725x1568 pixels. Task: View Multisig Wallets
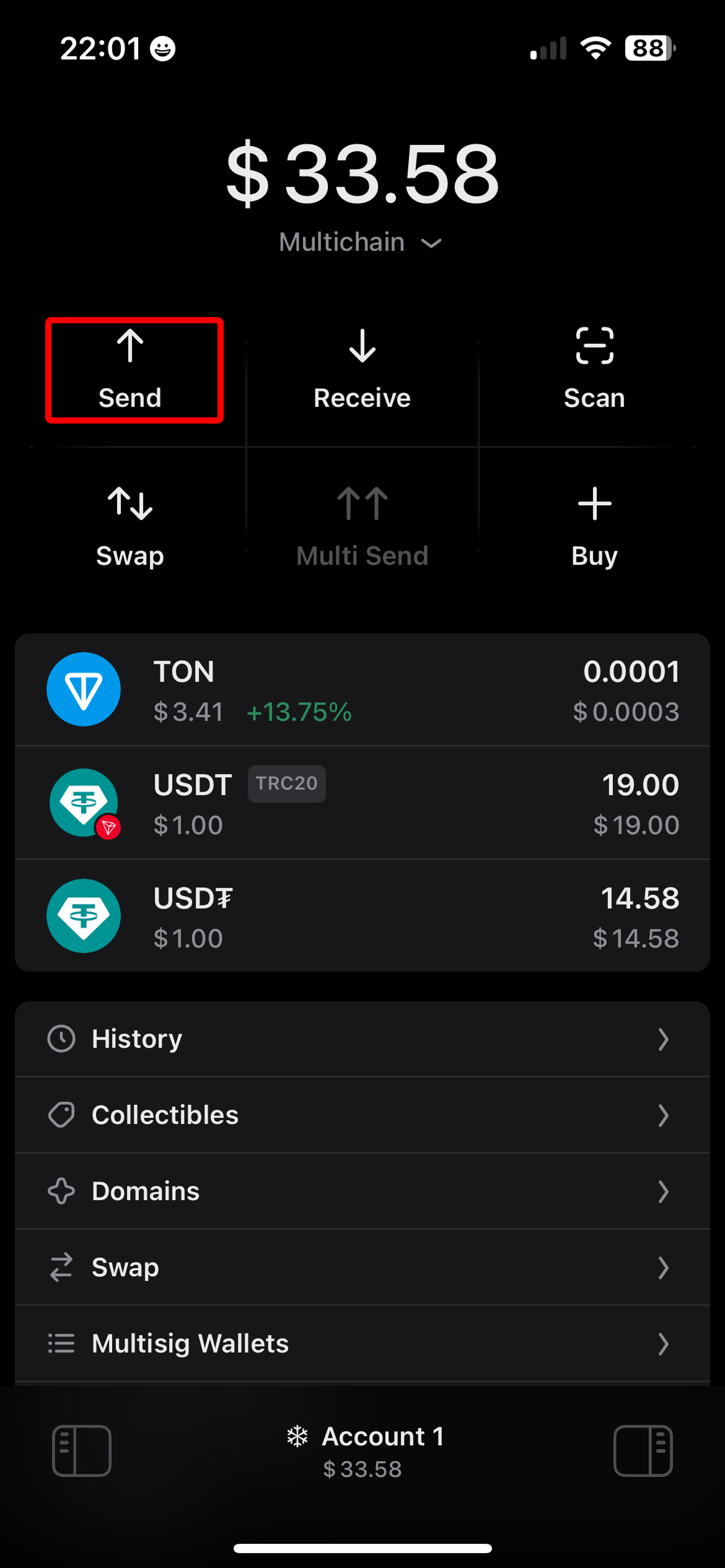point(362,1344)
